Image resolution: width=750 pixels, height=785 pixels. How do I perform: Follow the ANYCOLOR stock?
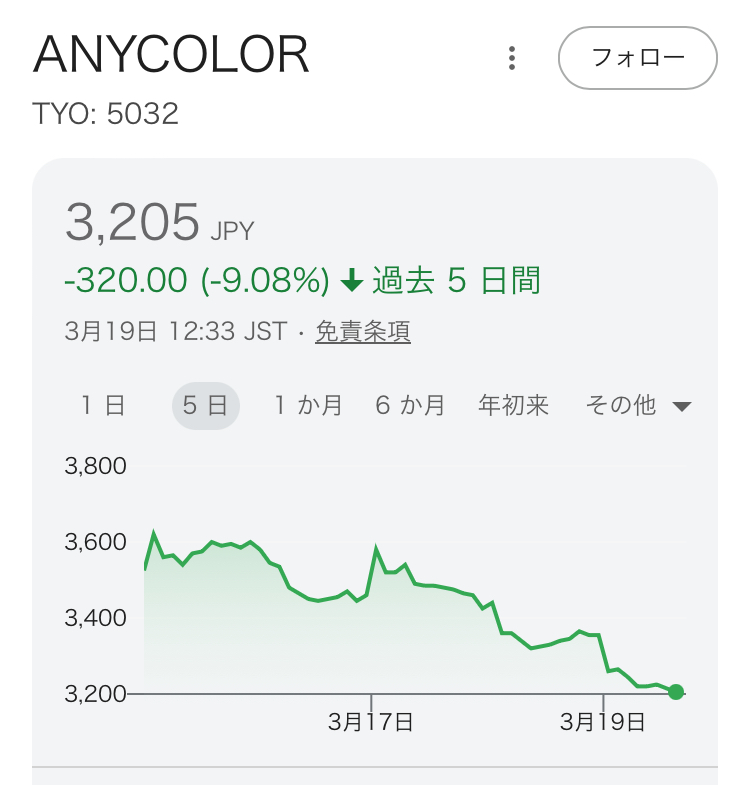click(x=638, y=57)
